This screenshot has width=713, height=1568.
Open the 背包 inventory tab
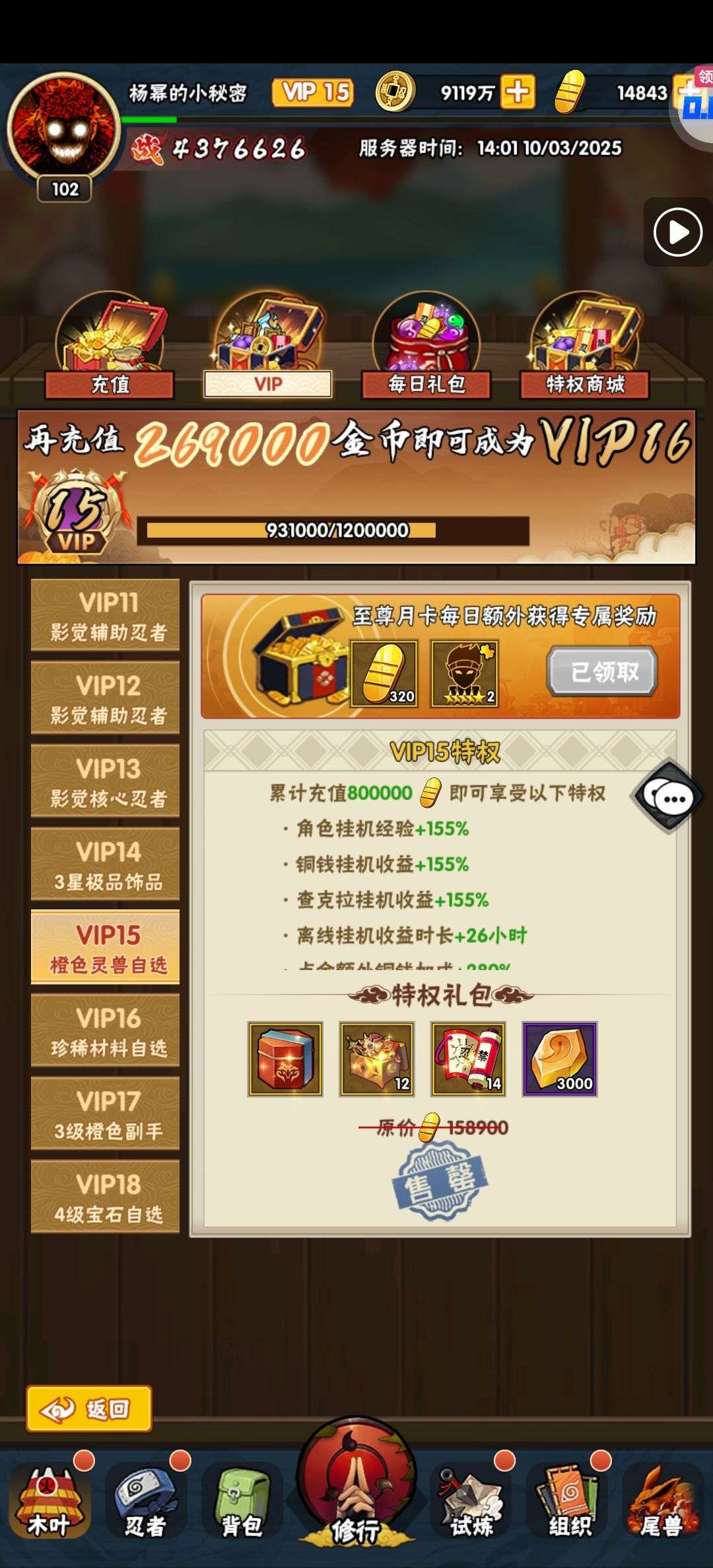click(242, 1501)
